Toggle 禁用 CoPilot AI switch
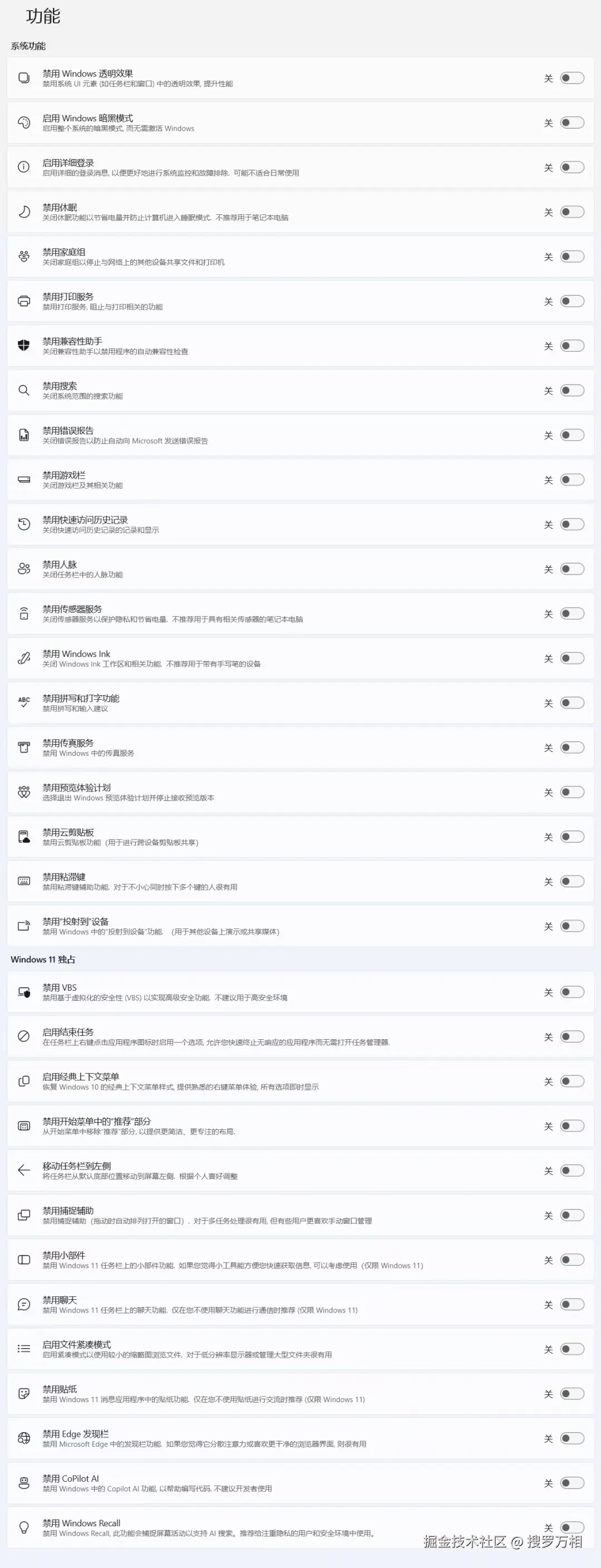This screenshot has height=1568, width=601. [x=572, y=1483]
